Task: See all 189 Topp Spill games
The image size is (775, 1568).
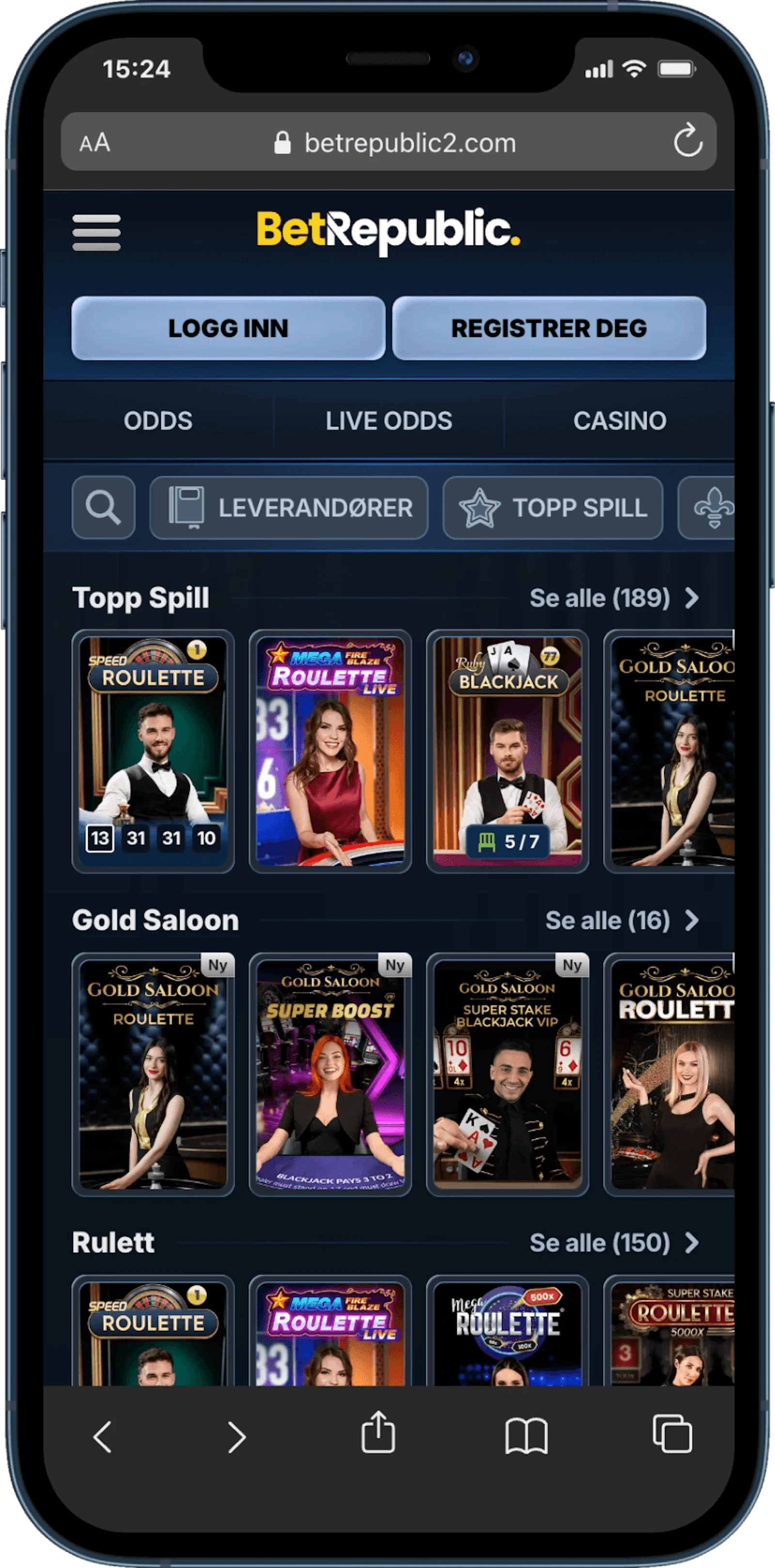Action: pyautogui.click(x=614, y=598)
